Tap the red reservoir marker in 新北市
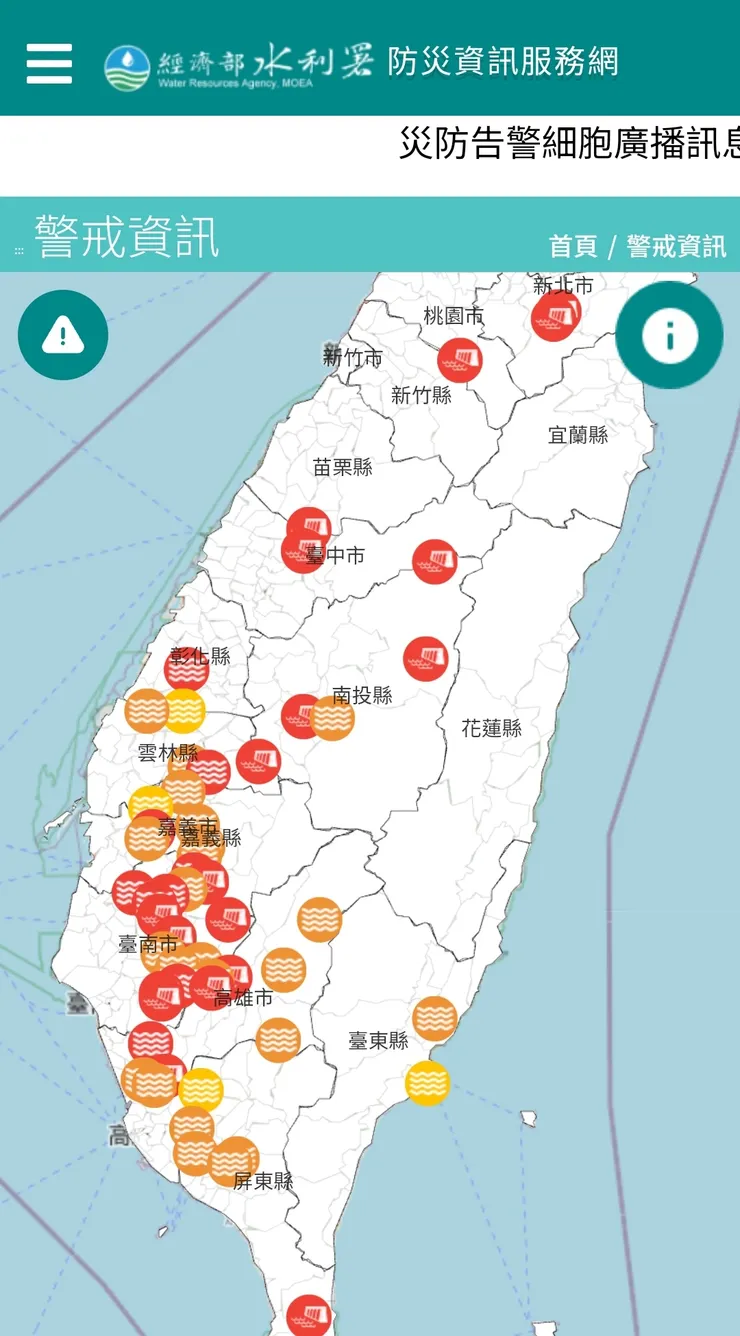Viewport: 740px width, 1336px height. [555, 316]
